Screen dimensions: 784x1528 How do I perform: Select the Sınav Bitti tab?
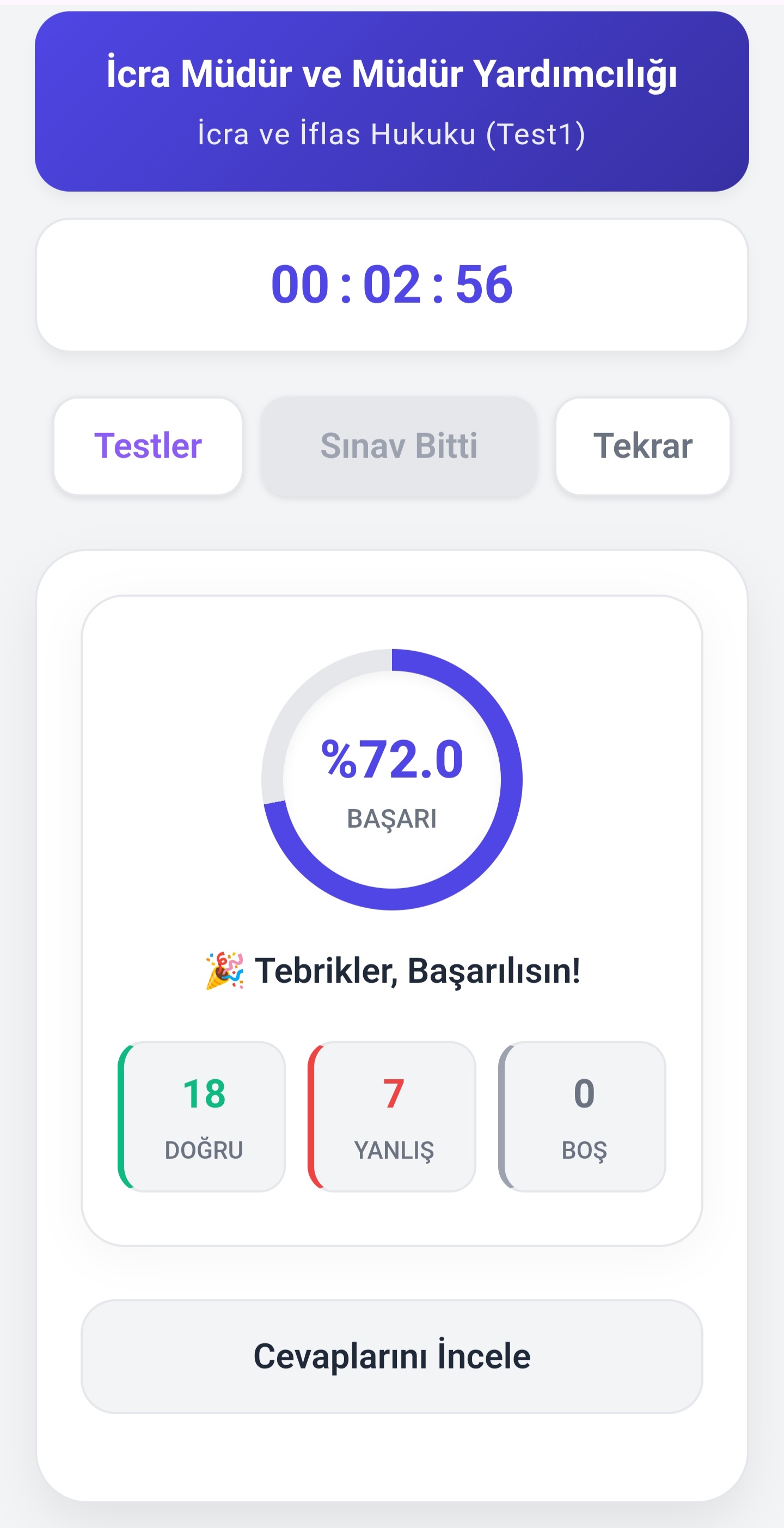click(x=399, y=447)
